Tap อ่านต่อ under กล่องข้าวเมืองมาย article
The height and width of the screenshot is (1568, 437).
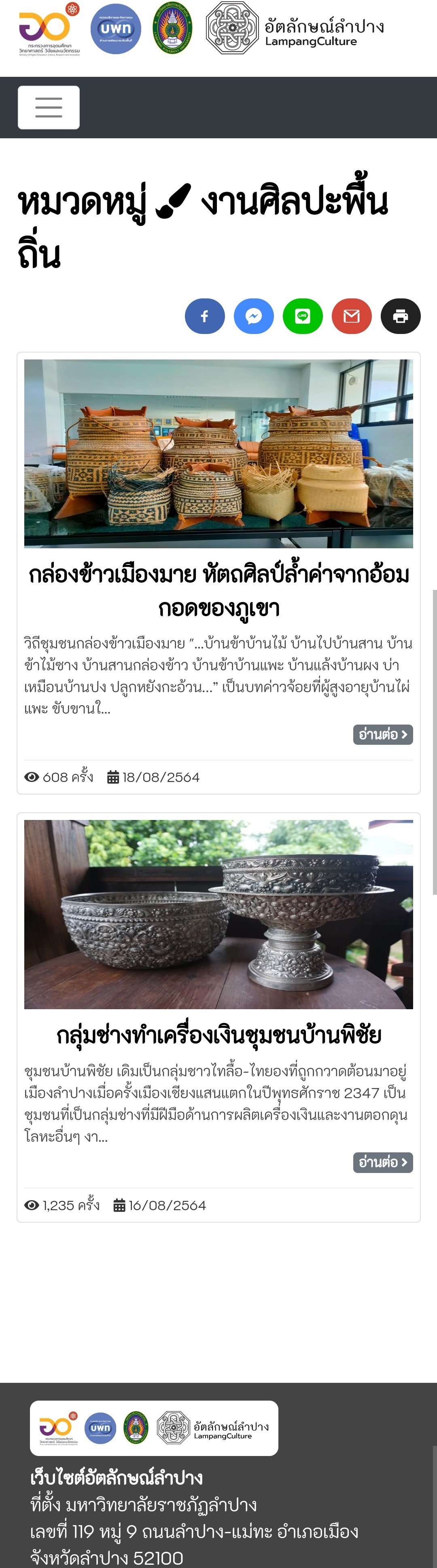click(383, 735)
